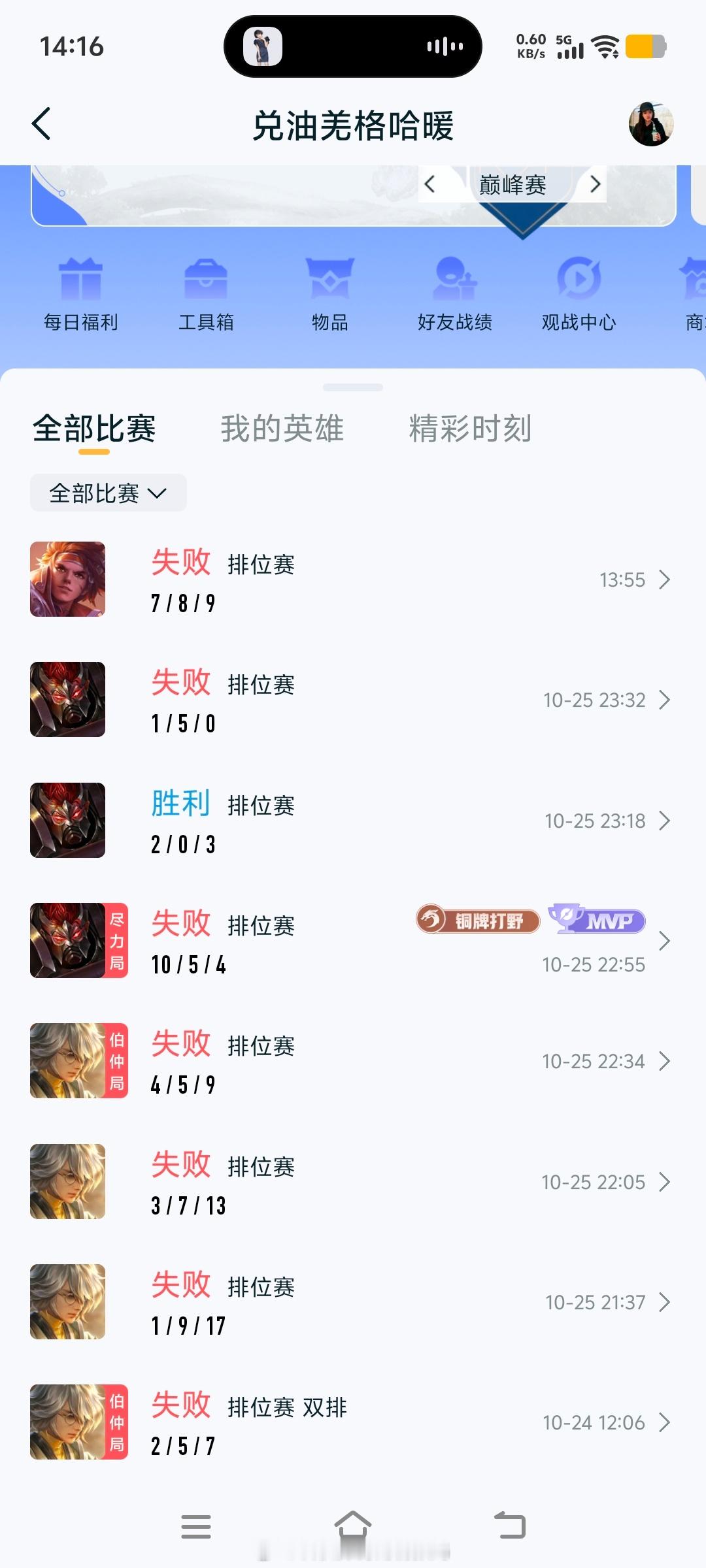
Task: Select the 全部比赛 tab
Action: (x=94, y=429)
